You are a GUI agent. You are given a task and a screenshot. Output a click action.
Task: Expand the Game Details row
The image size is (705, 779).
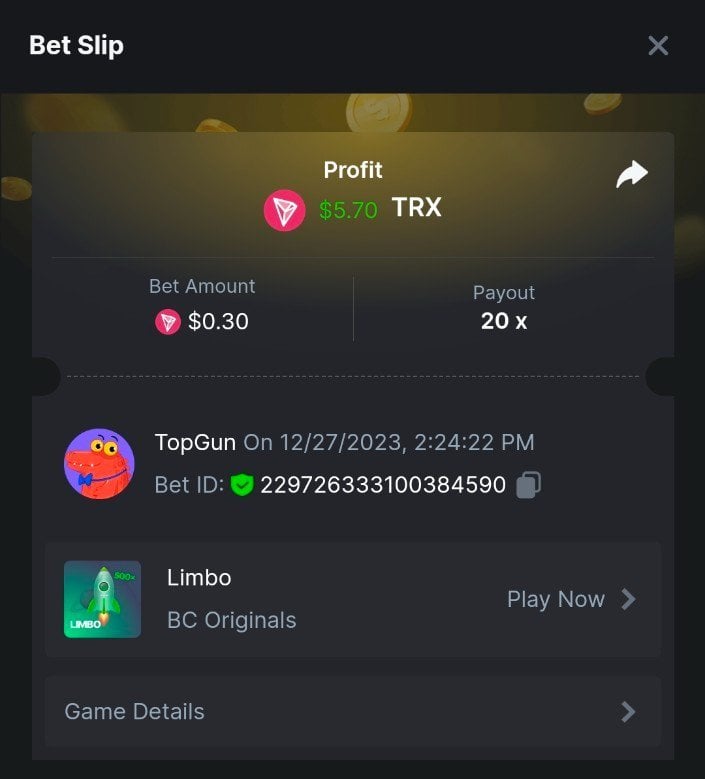[352, 711]
